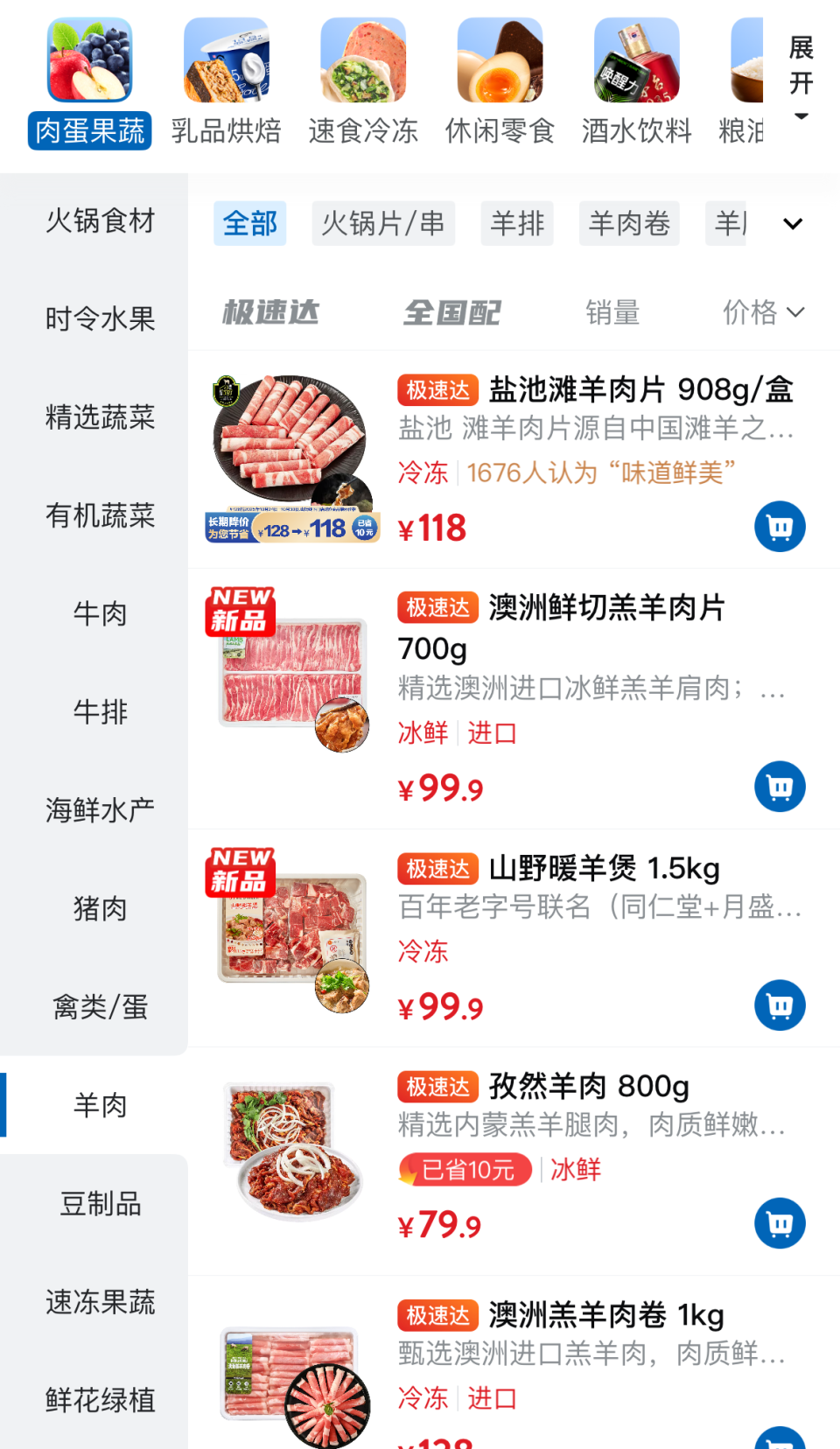Select the 肉蛋果蔬 category icon
The width and height of the screenshot is (840, 1449).
pos(87,59)
